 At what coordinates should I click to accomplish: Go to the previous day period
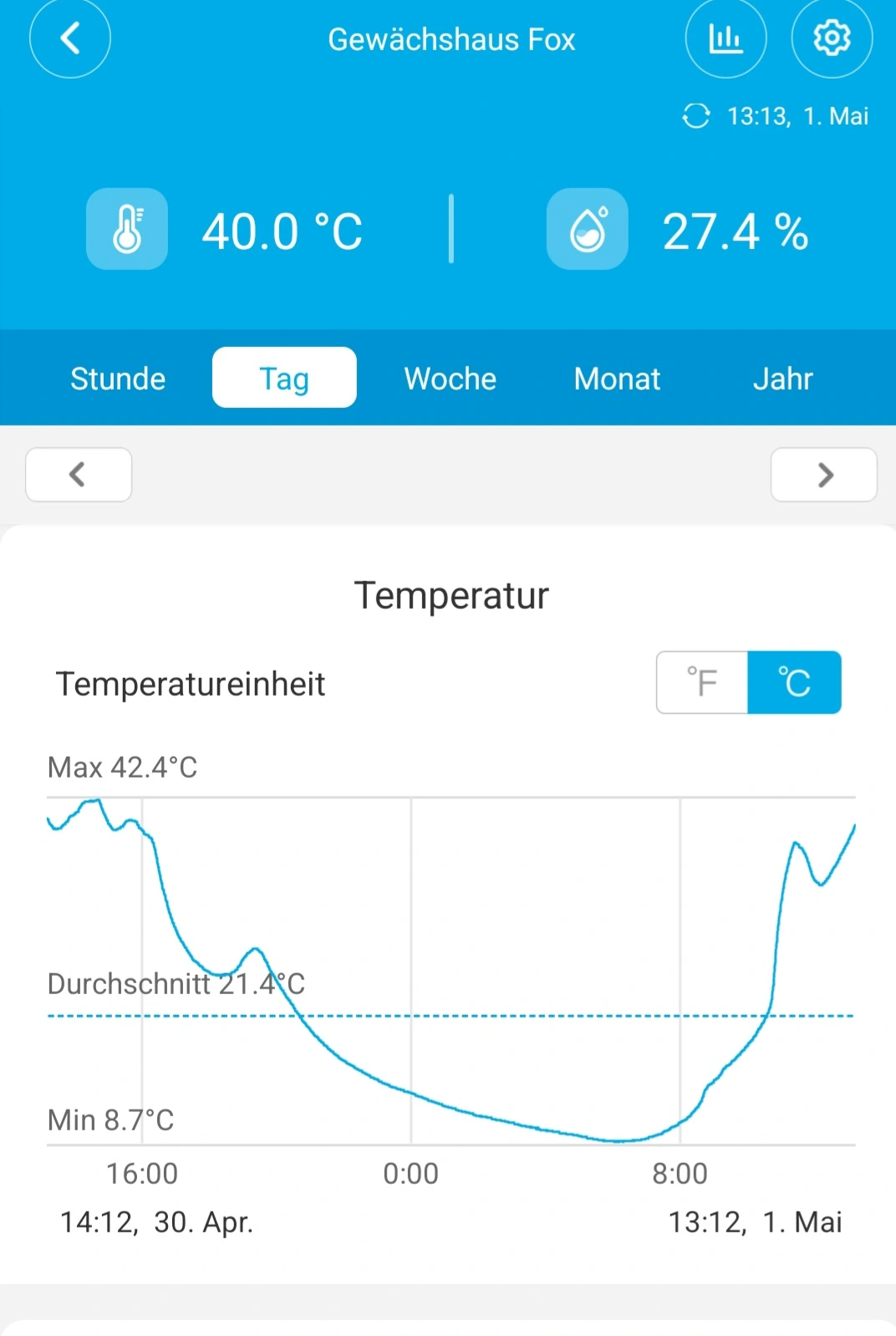pyautogui.click(x=79, y=475)
